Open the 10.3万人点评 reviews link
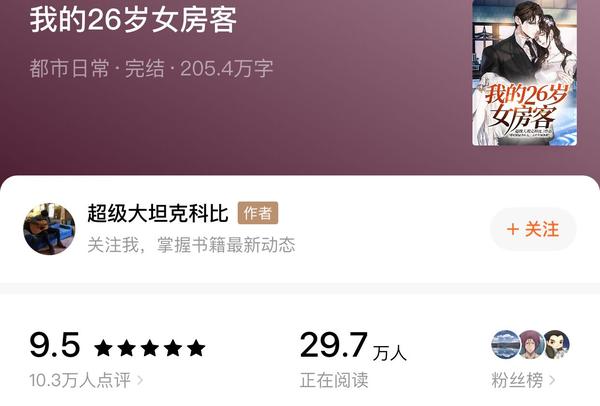Viewport: 600px width, 406px height. (x=86, y=380)
